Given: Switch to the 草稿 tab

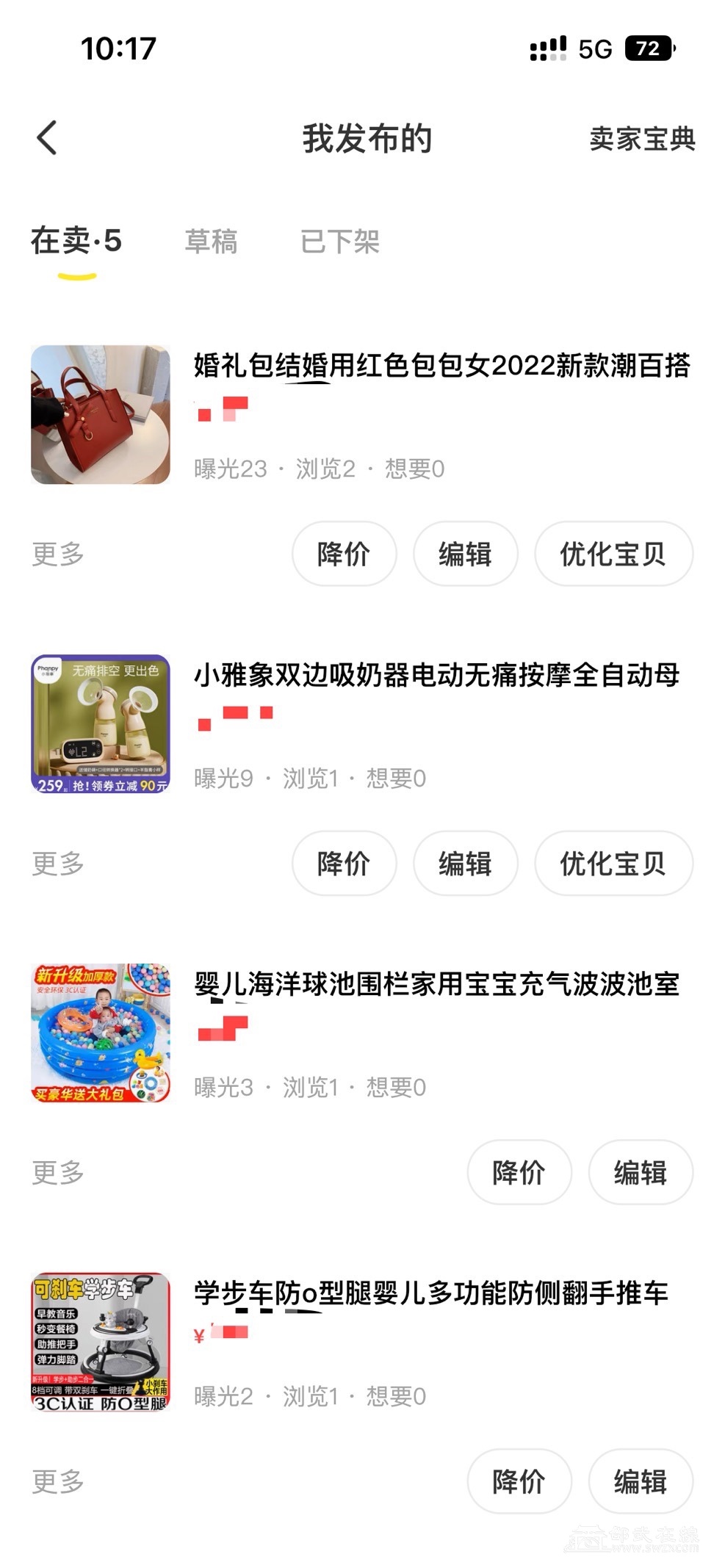Looking at the screenshot, I should point(211,242).
